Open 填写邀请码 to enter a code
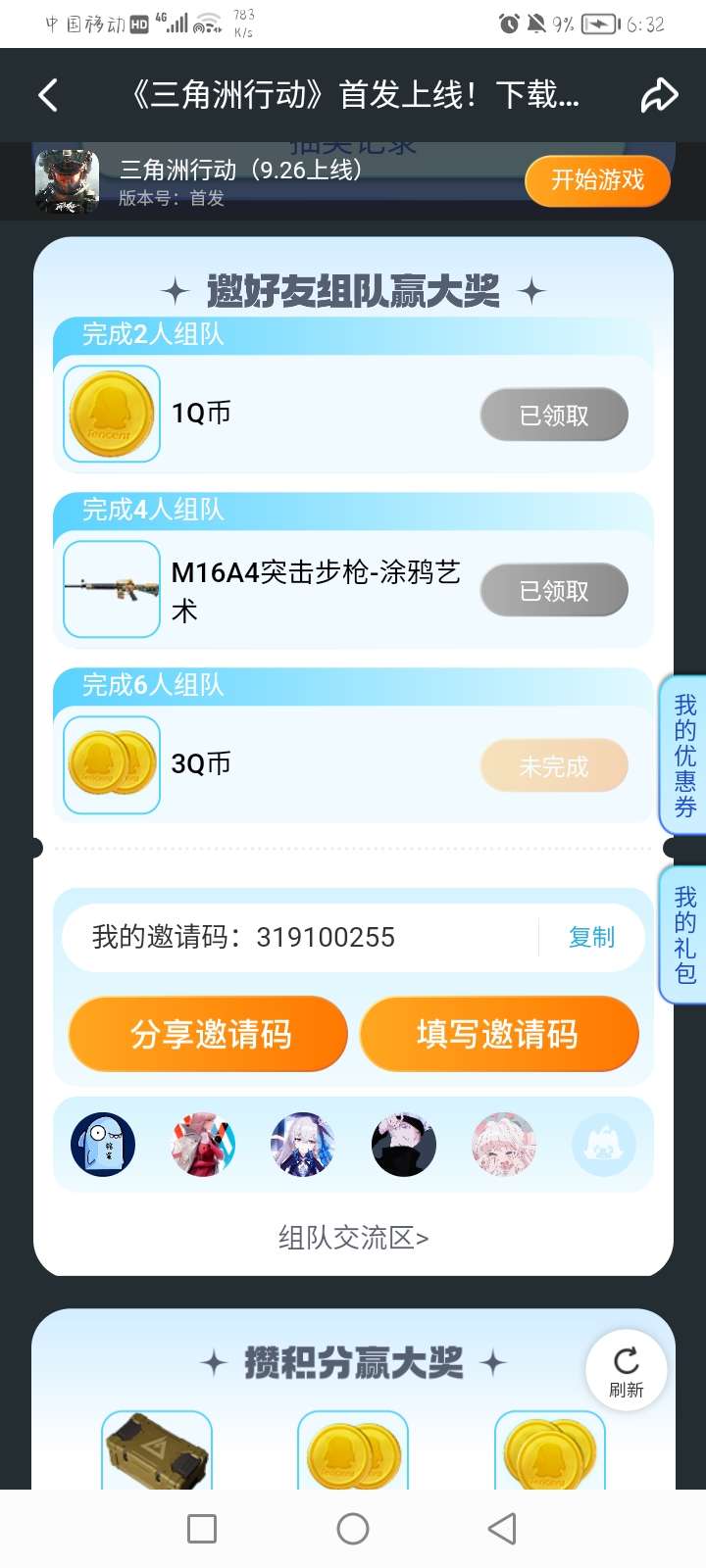The height and width of the screenshot is (1568, 706). [498, 1034]
